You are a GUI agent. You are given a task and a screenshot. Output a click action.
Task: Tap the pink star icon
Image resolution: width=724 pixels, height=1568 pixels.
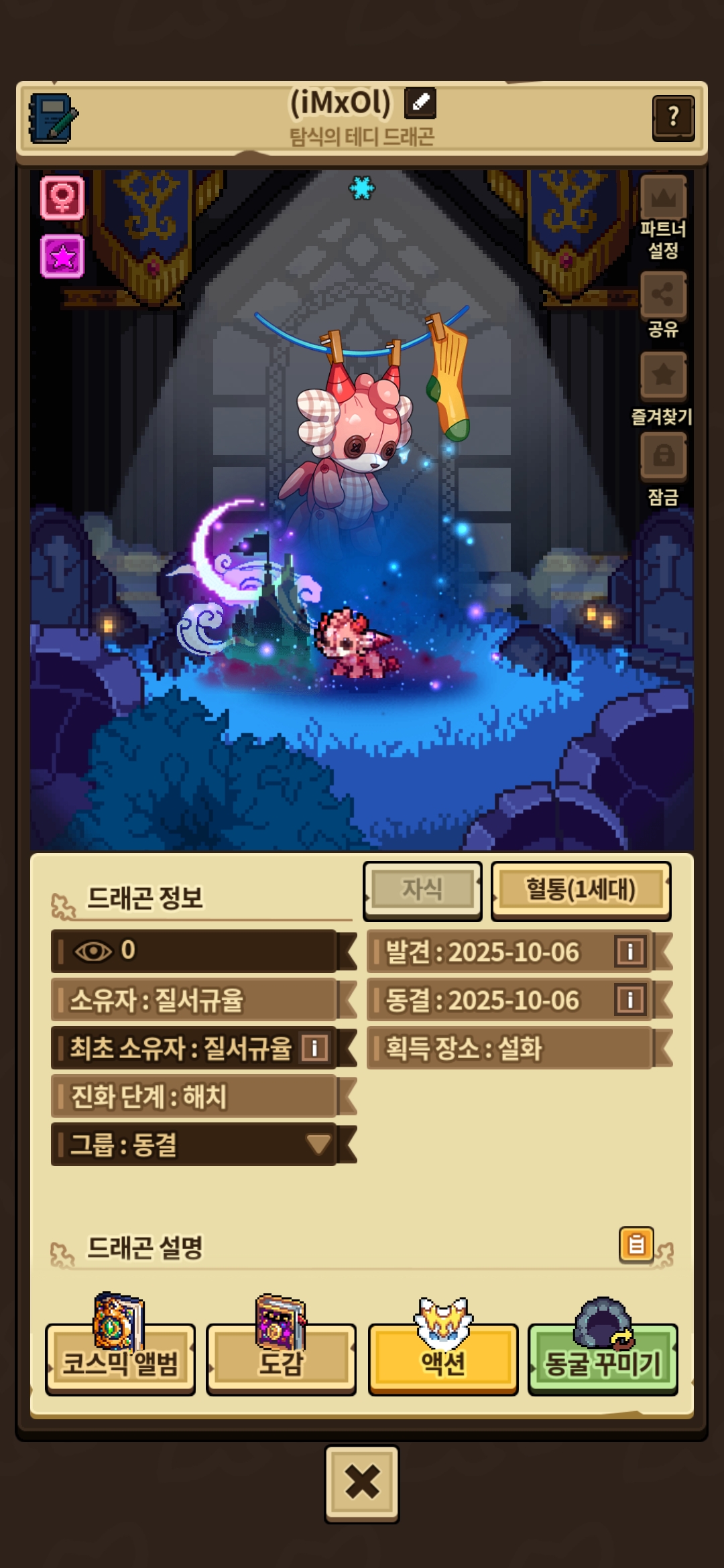62,256
